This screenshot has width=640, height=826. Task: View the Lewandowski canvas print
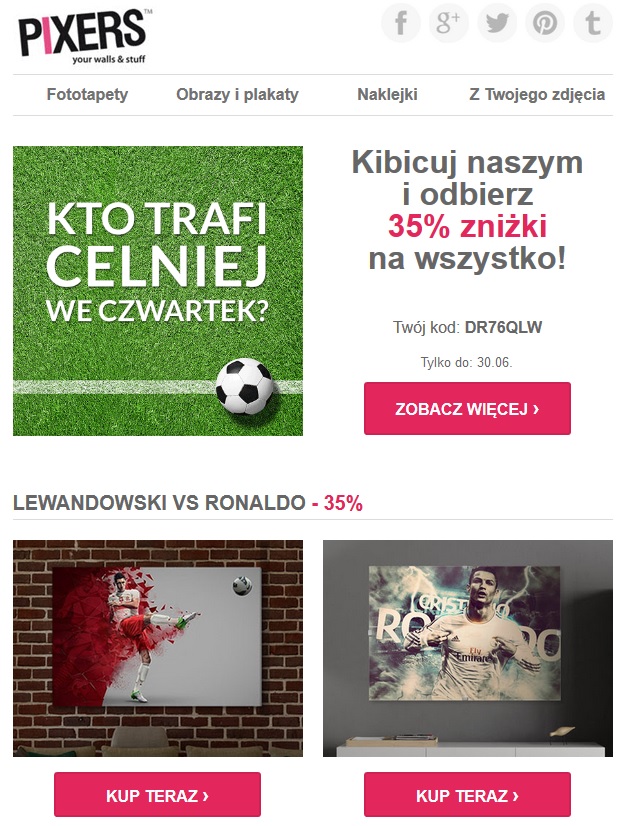pos(158,648)
